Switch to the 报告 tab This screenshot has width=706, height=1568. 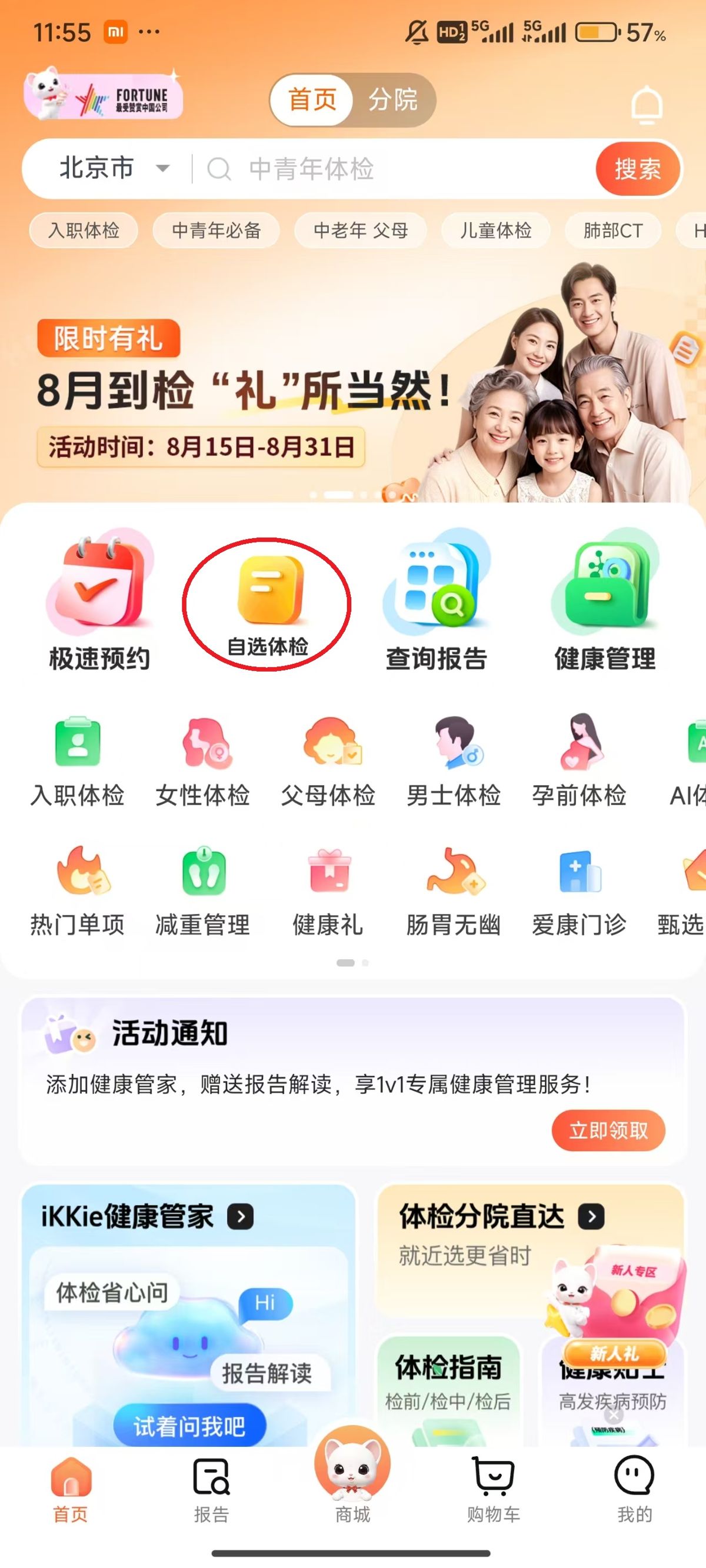(211, 1488)
